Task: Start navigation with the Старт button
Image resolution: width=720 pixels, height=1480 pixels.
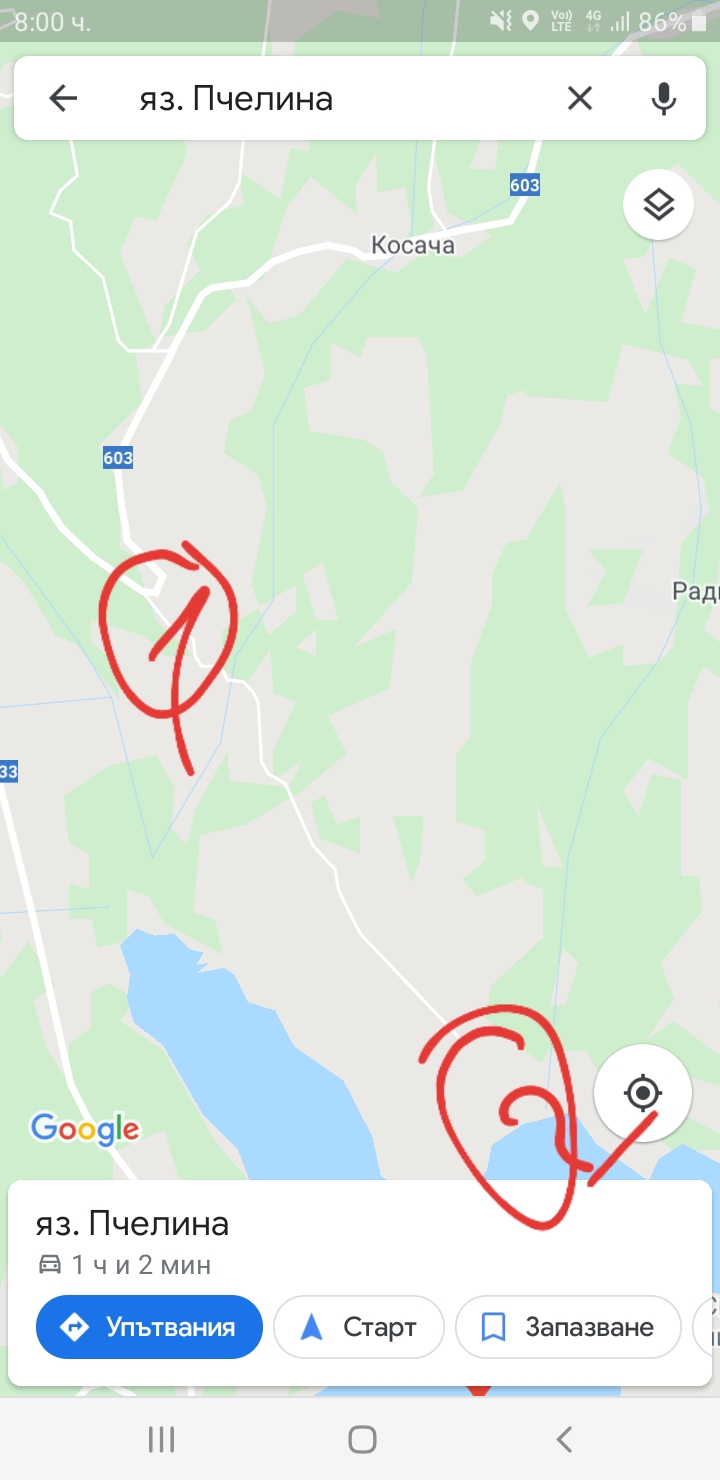Action: pyautogui.click(x=358, y=1327)
